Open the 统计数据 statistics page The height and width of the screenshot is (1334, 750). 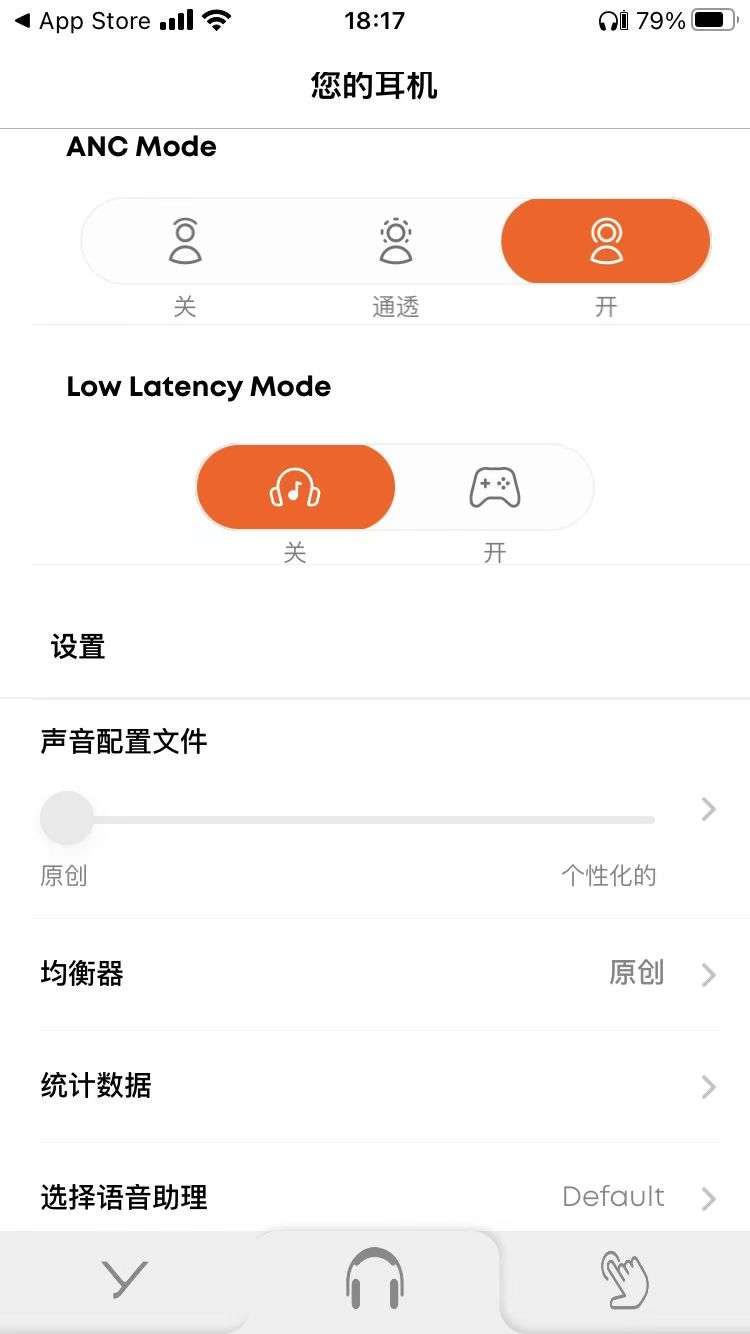375,1086
